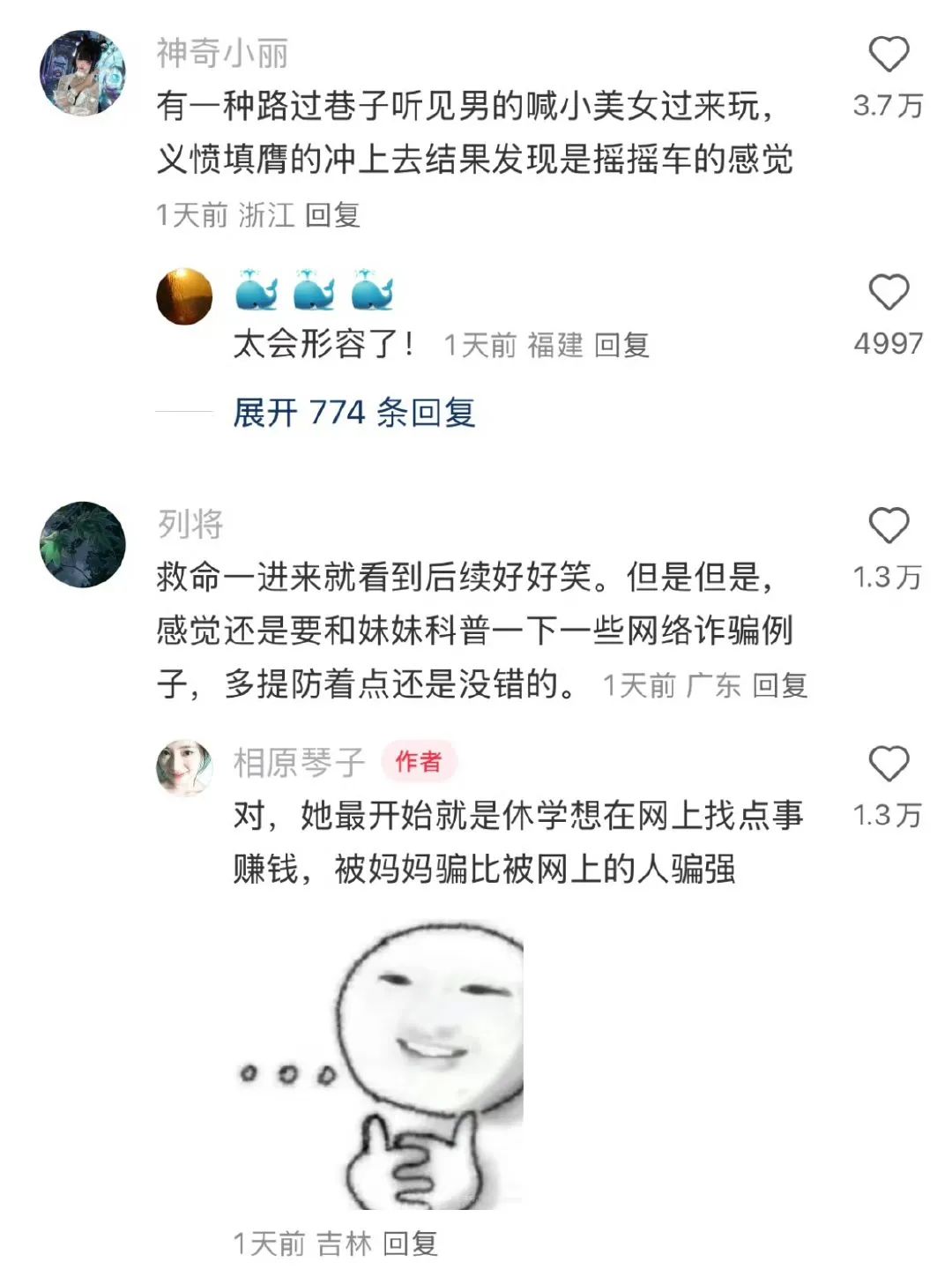Image resolution: width=952 pixels, height=1277 pixels.
Task: Open 列将's profile avatar
Action: coord(83,544)
